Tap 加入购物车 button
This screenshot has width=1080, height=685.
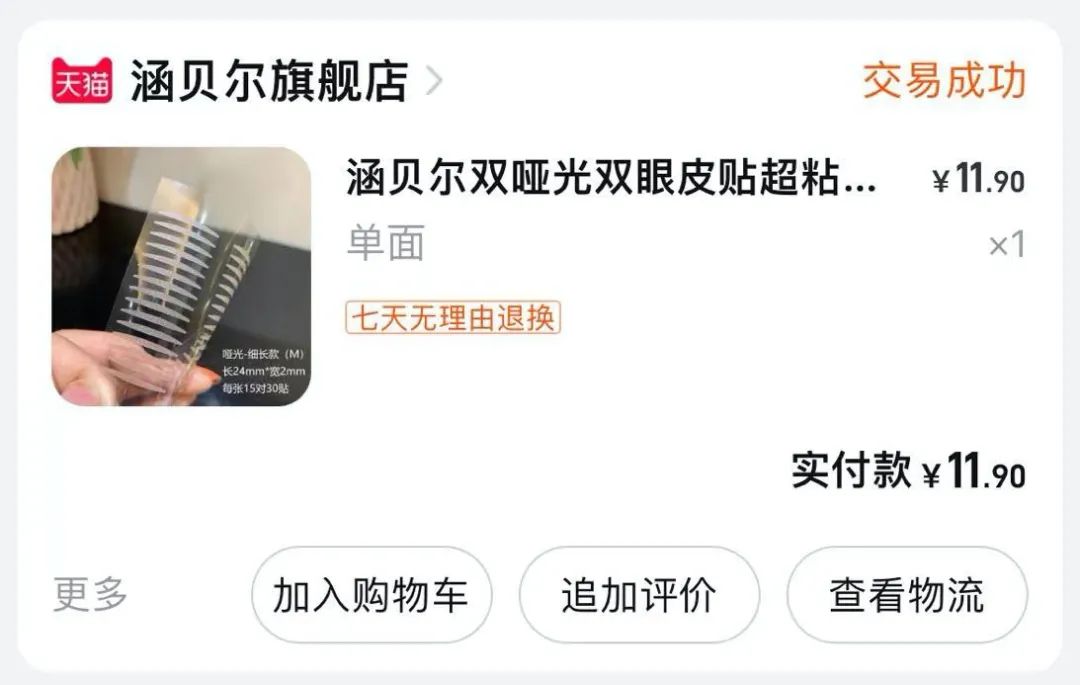click(x=370, y=595)
